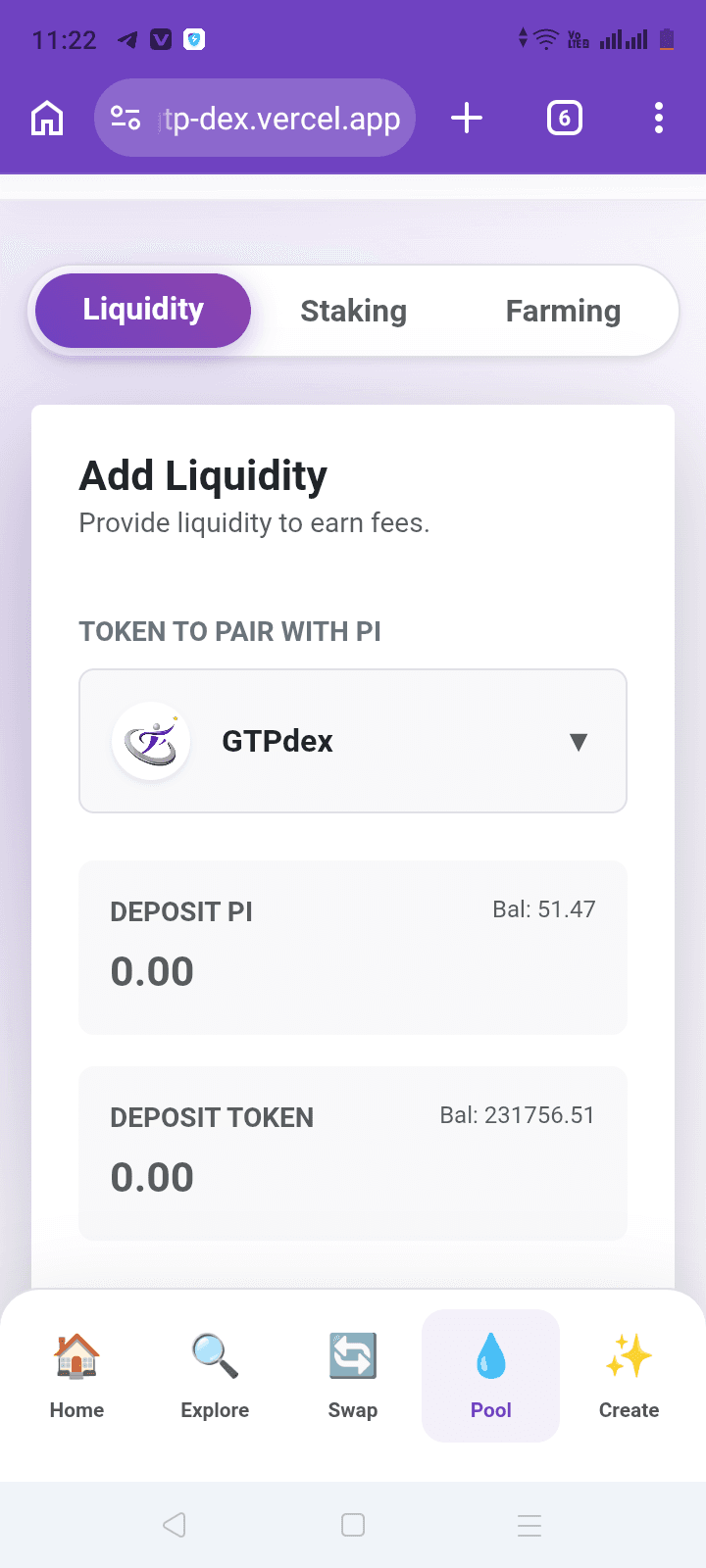Enter an amount in Deposit Token

tap(353, 1177)
